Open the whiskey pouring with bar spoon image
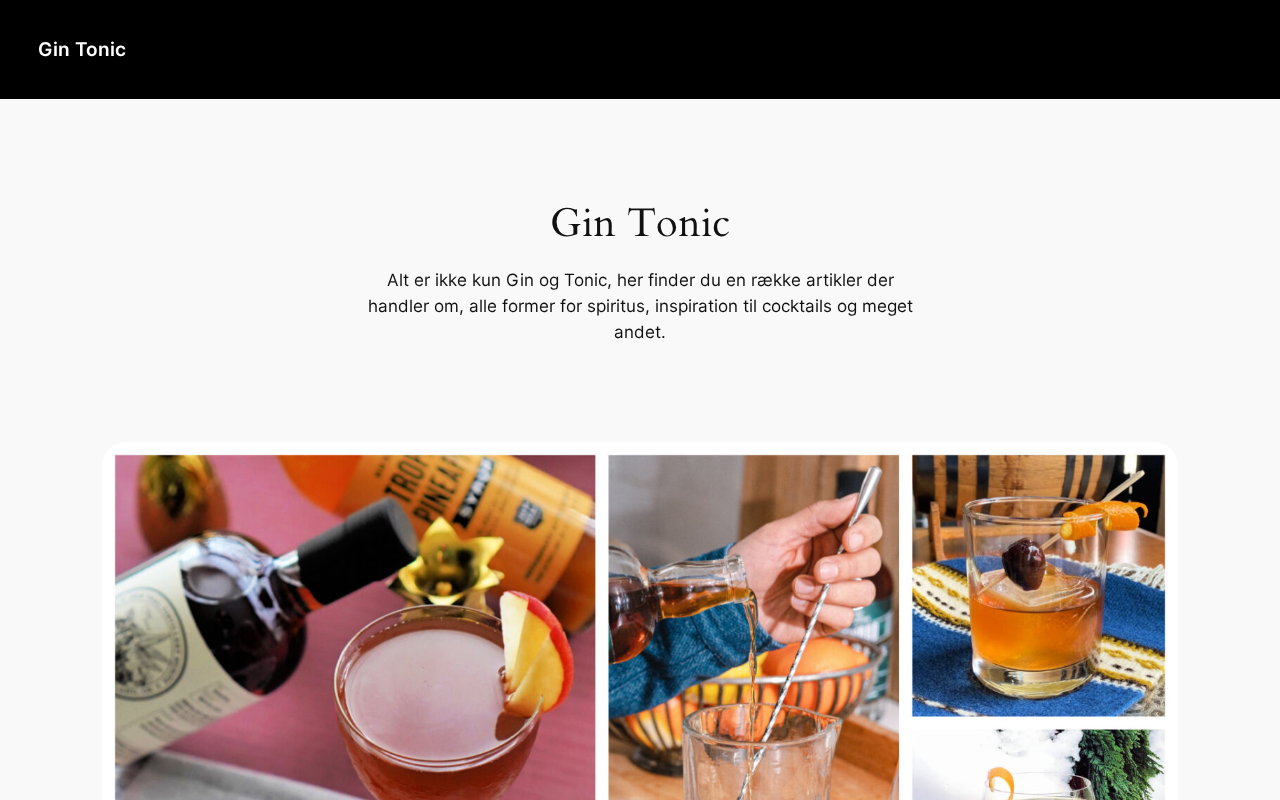 753,627
